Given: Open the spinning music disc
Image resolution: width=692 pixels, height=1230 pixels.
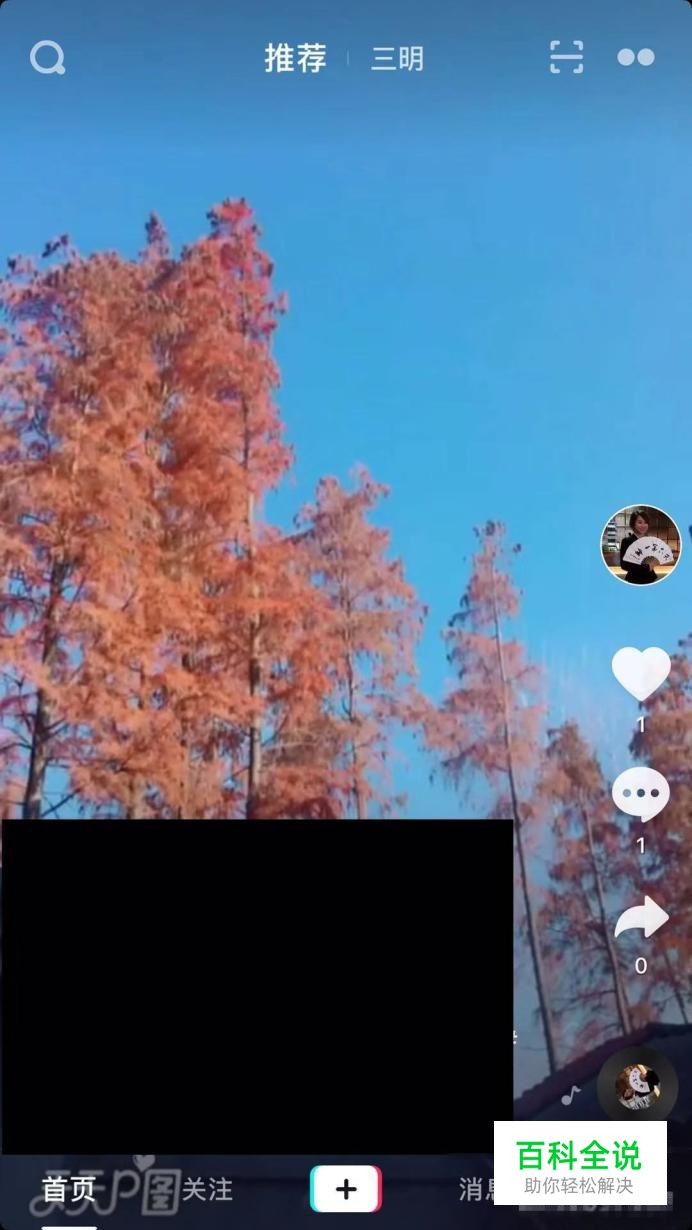Looking at the screenshot, I should 637,1086.
